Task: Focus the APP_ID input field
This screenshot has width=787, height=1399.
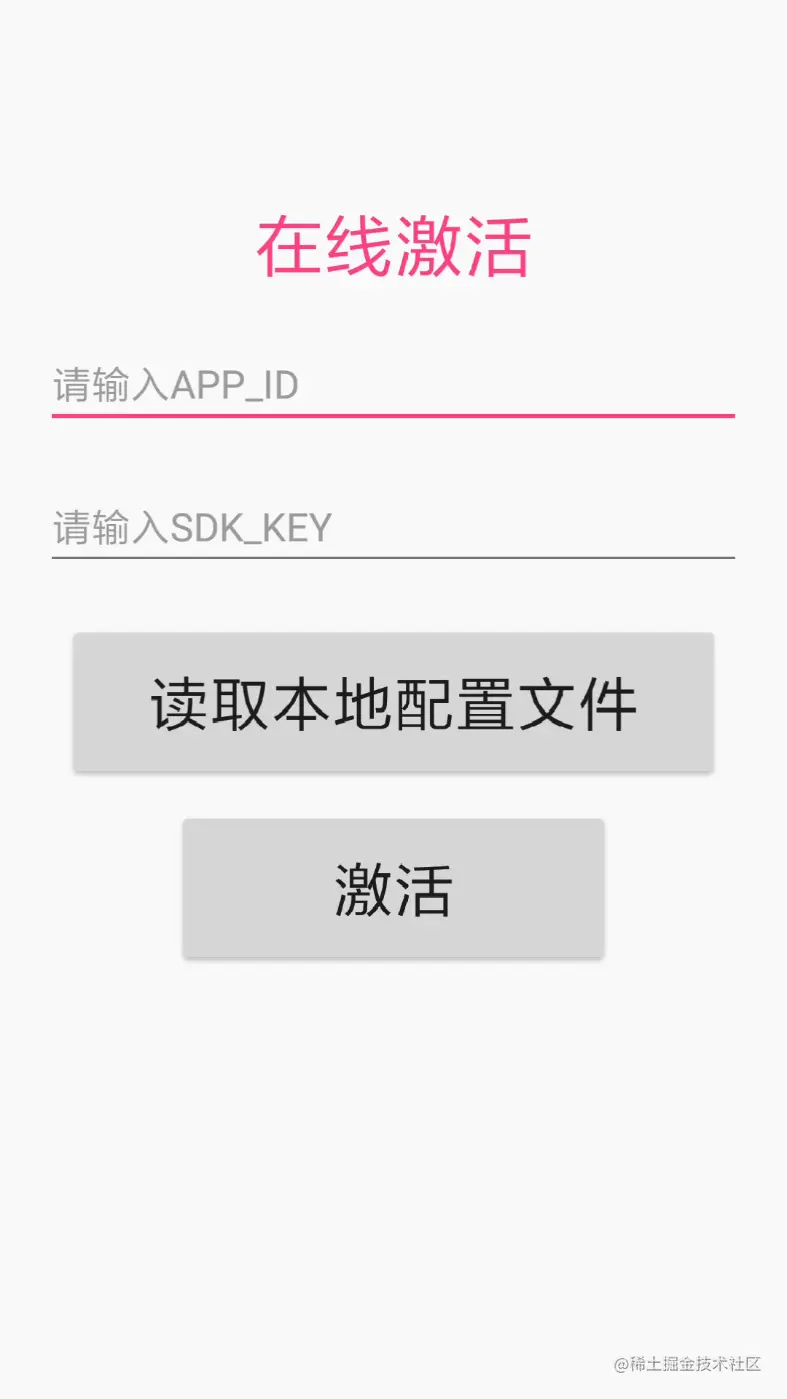Action: [392, 385]
